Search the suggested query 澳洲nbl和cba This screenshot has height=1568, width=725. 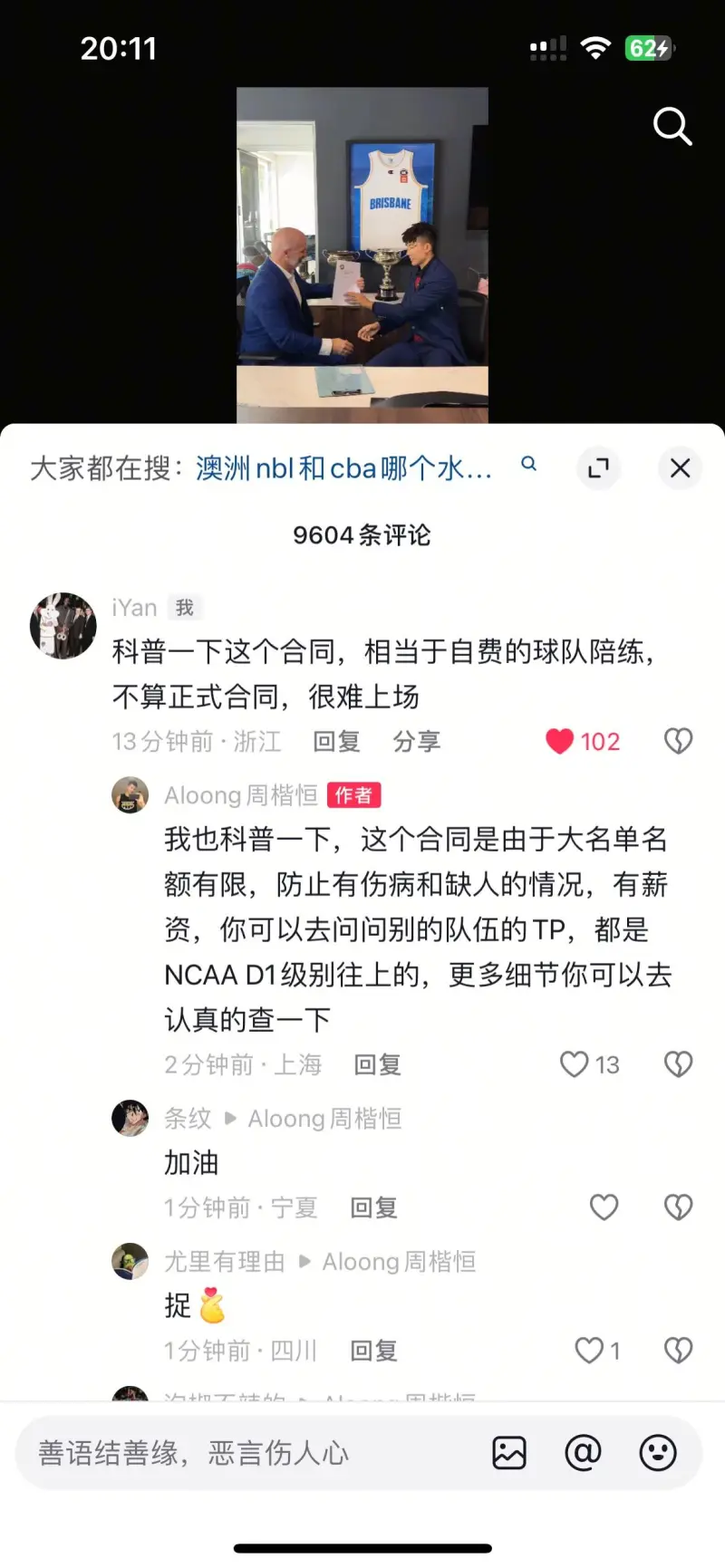tap(344, 468)
